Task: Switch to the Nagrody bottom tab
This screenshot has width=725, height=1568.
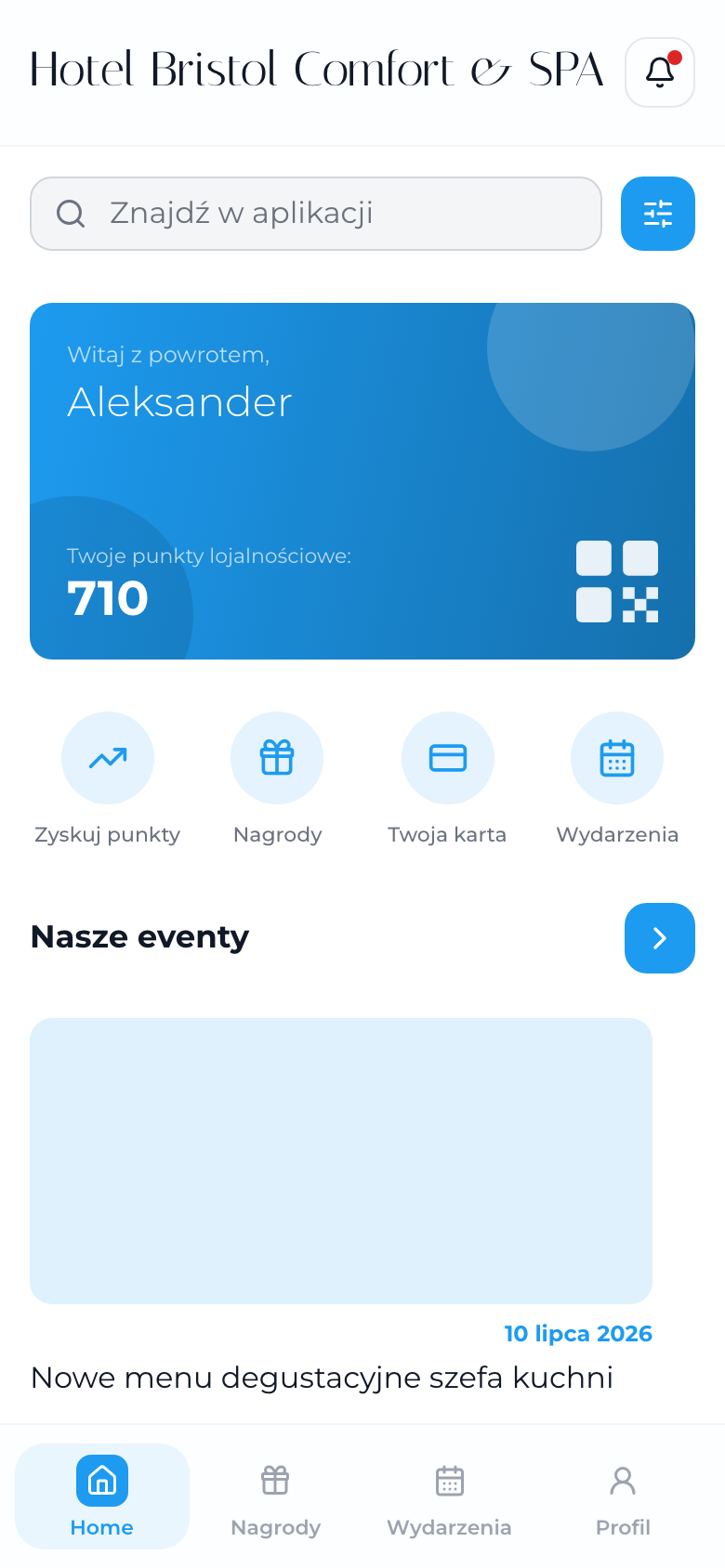Action: 276,1496
